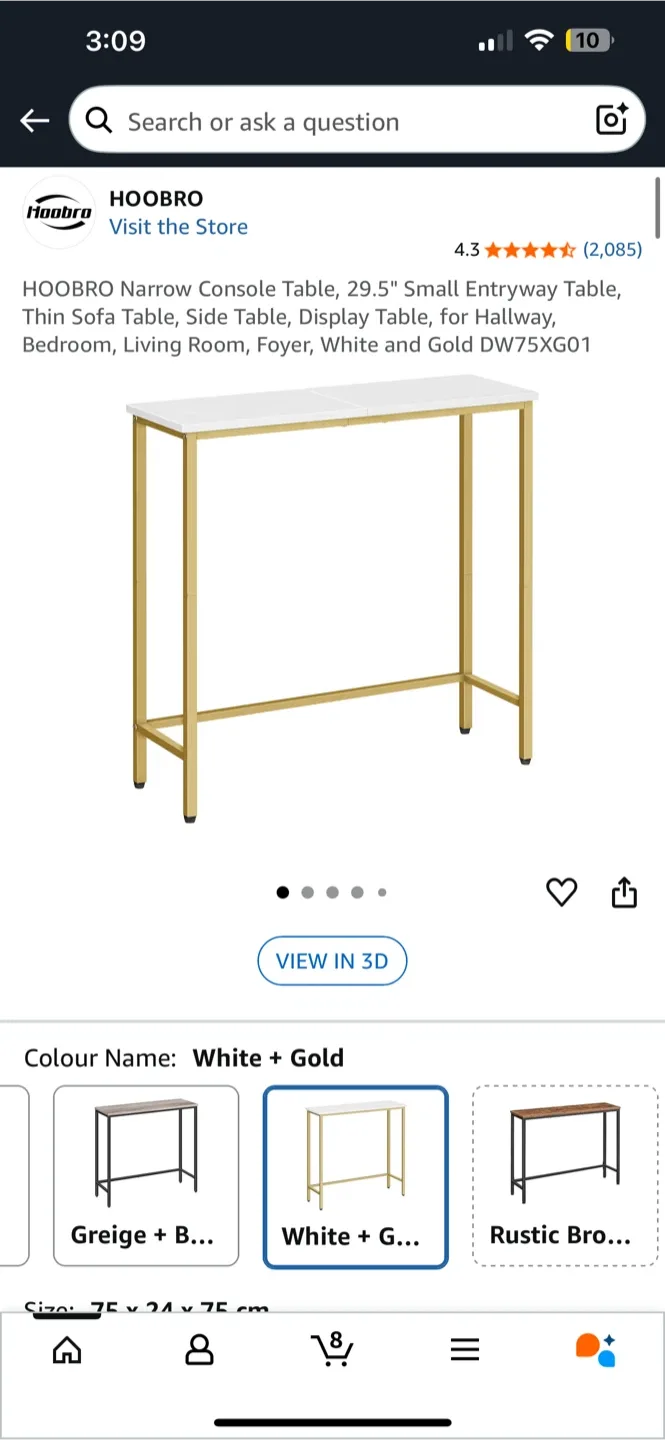
Task: Go to the Home tab
Action: (67, 1350)
